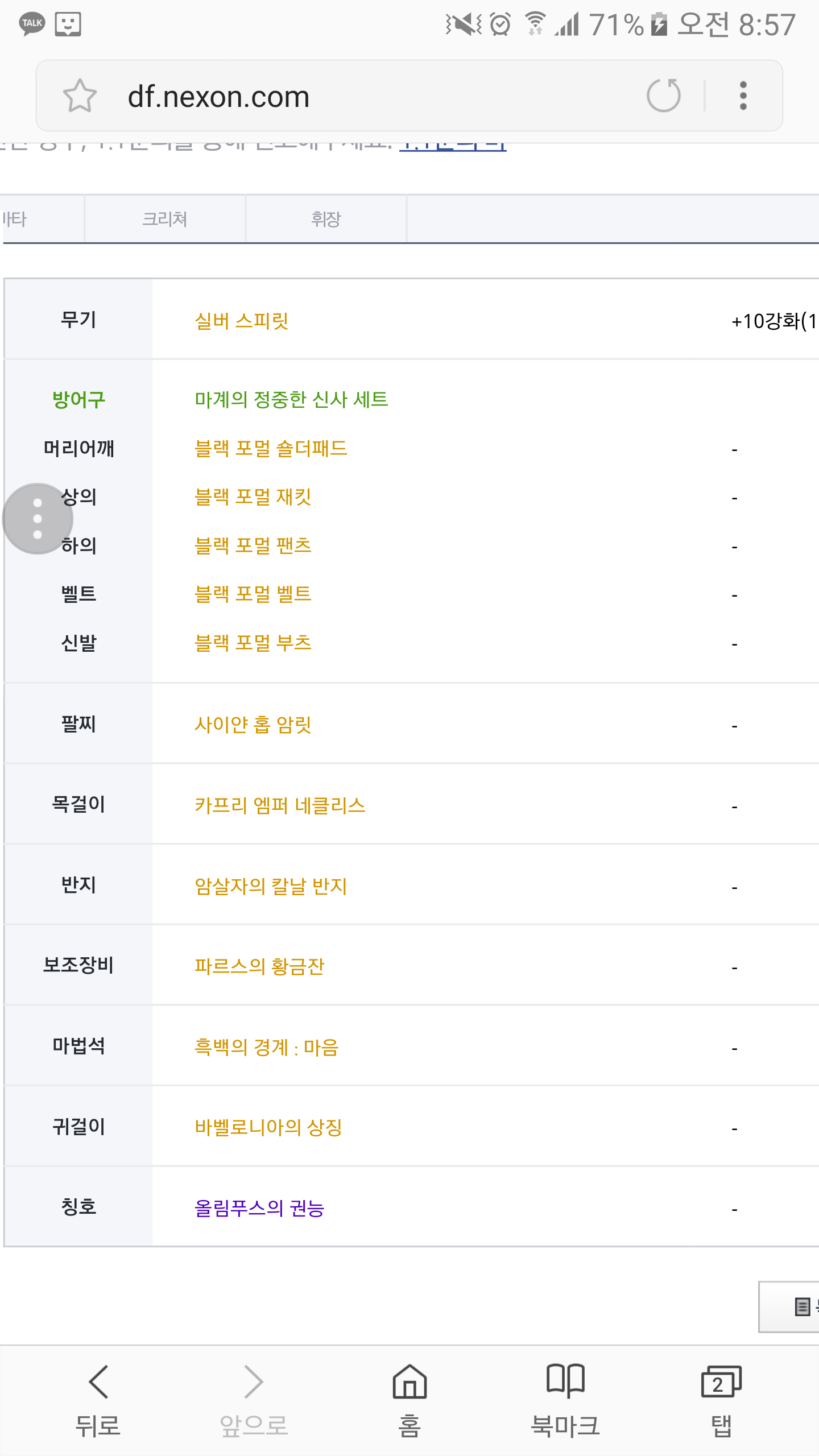Image resolution: width=819 pixels, height=1456 pixels.
Task: Open the 북마크 bookmarks list
Action: tap(565, 1401)
